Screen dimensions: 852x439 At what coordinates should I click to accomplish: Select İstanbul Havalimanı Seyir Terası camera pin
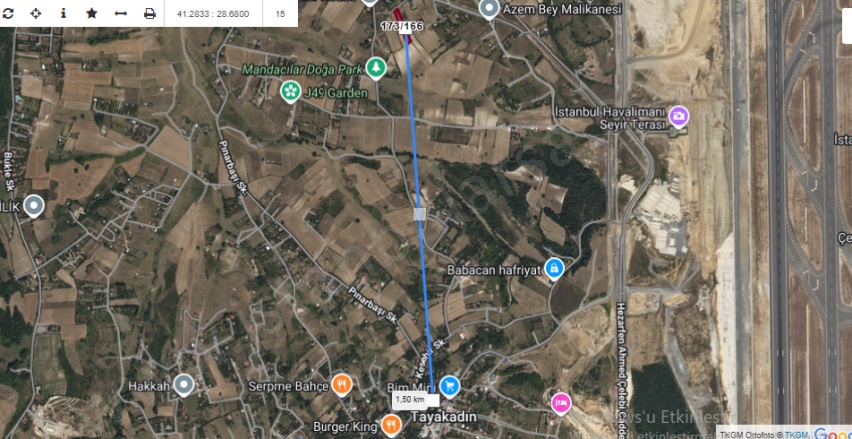click(x=679, y=116)
